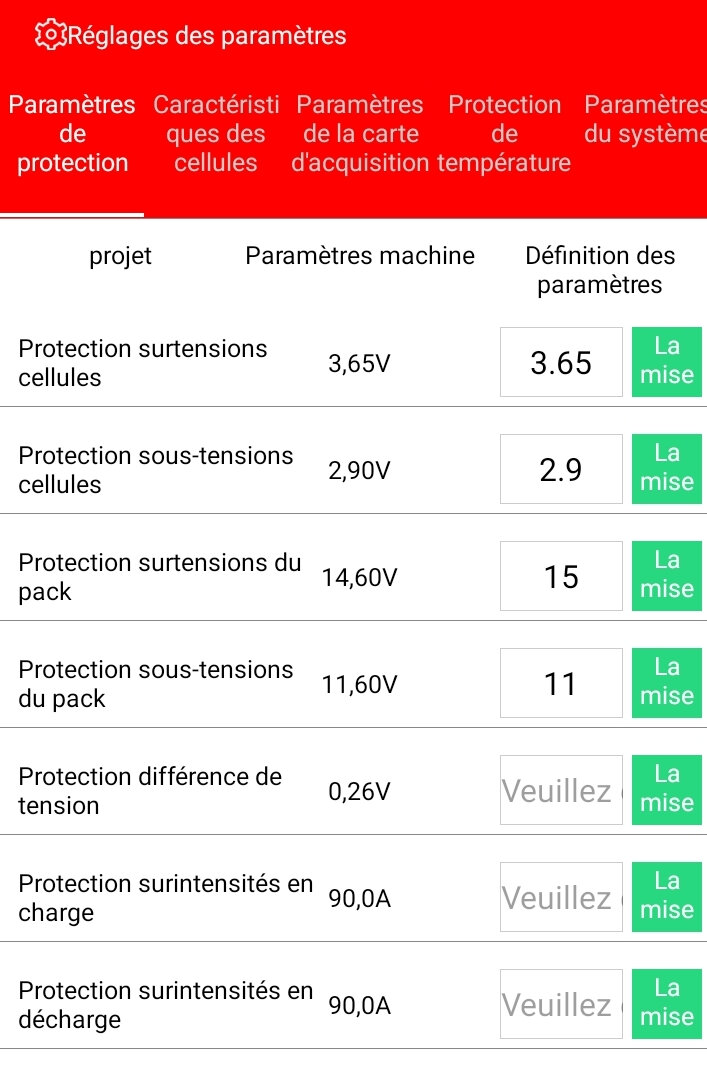
Task: Focus the pack overvoltage field showing 15
Action: point(561,576)
